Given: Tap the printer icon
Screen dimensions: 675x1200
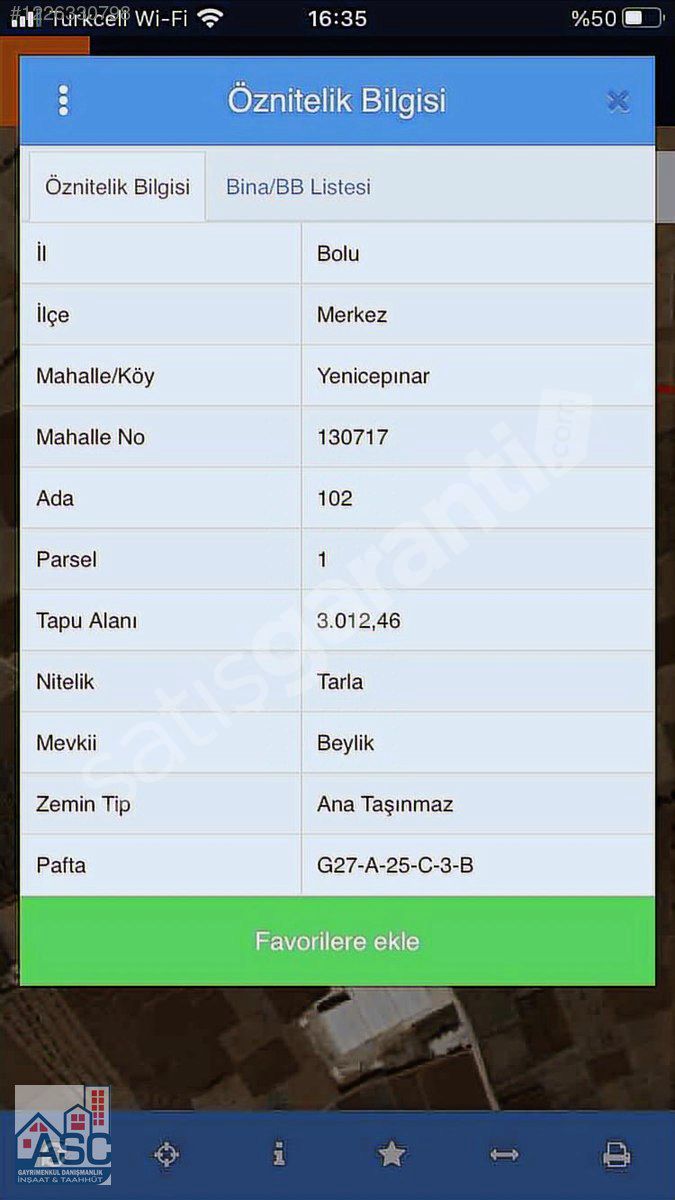Looking at the screenshot, I should click(617, 1155).
